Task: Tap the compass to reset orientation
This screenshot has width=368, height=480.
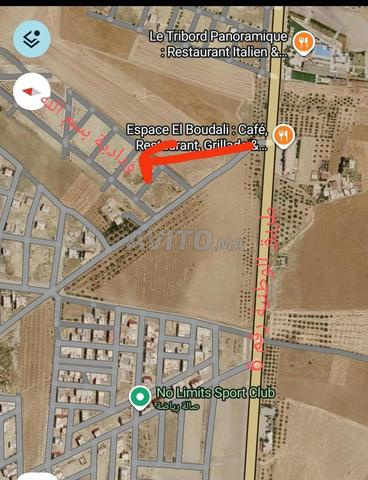Action: point(32,91)
